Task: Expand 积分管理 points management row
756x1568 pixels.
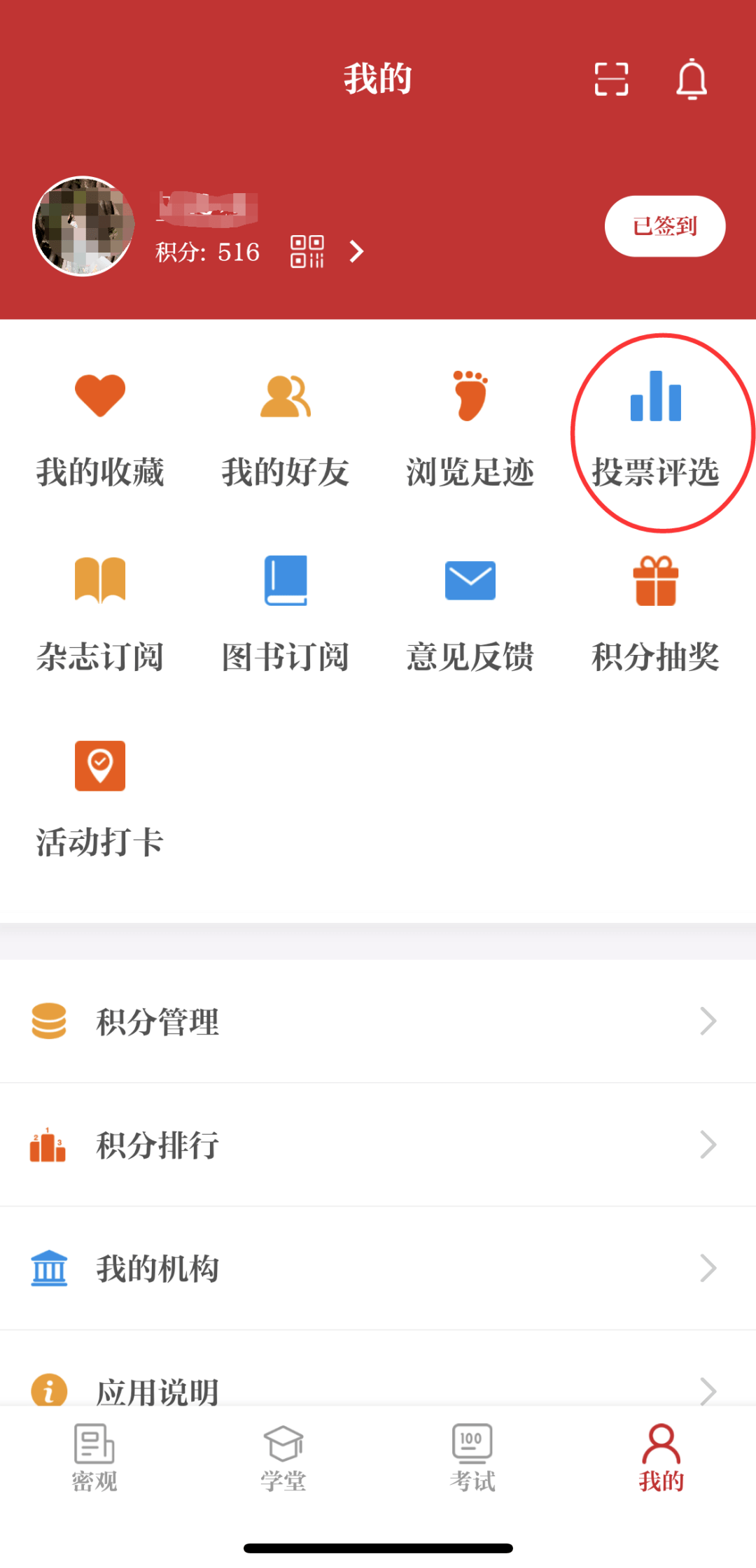Action: tap(378, 1022)
